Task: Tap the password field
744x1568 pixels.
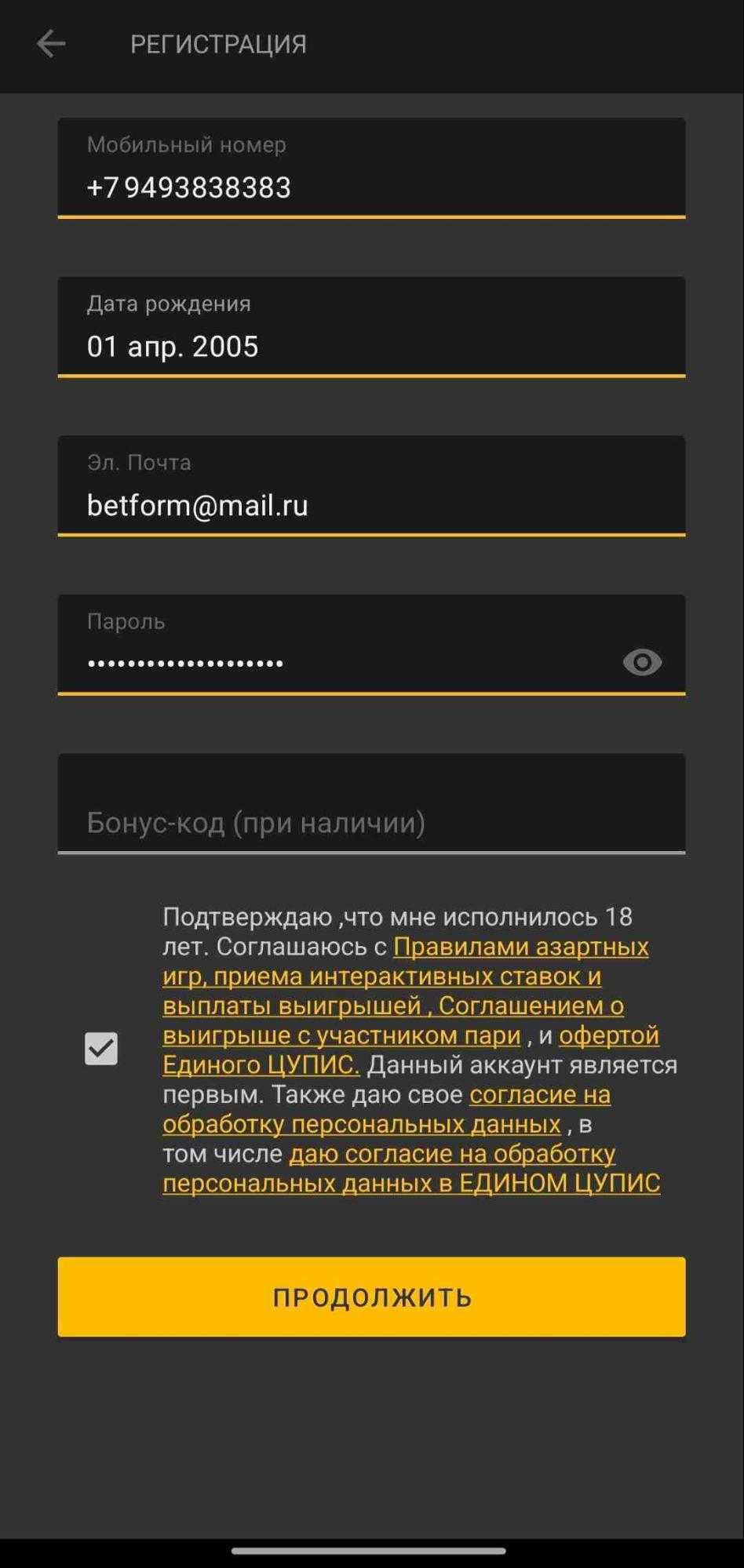Action: (337, 645)
